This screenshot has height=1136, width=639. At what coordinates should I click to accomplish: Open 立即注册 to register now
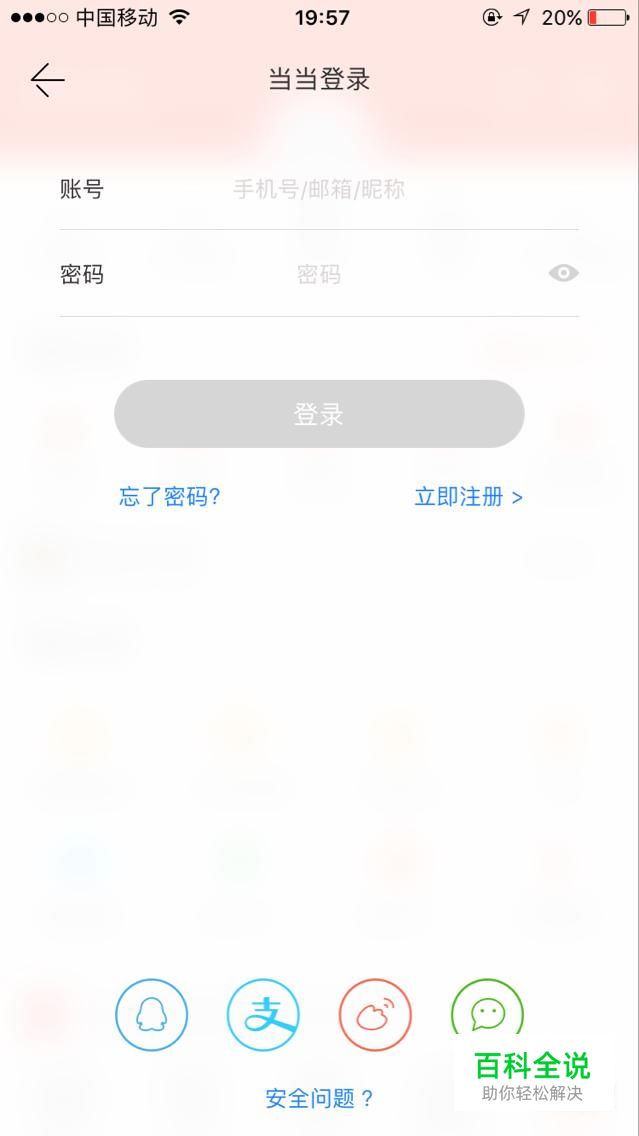pyautogui.click(x=468, y=497)
